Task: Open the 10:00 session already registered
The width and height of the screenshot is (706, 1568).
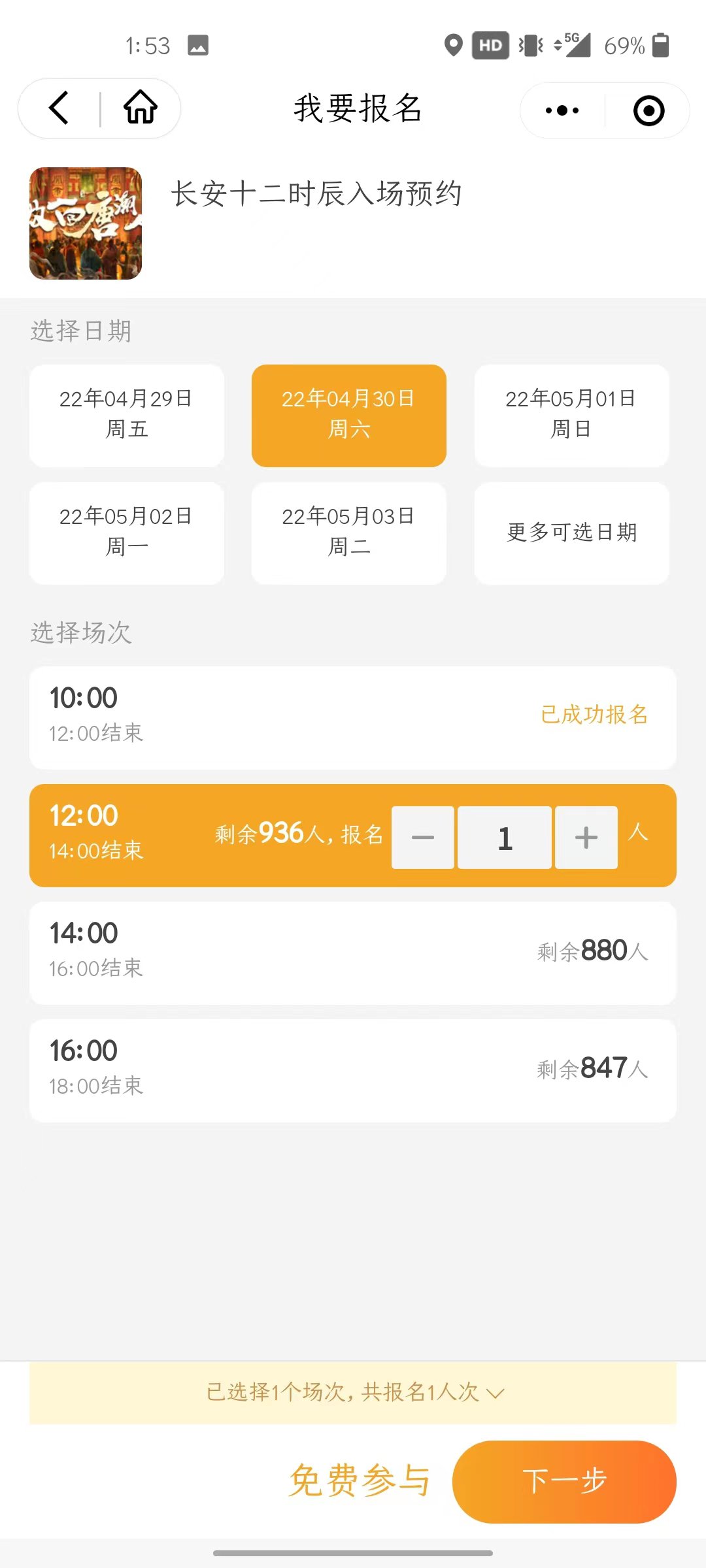Action: point(353,717)
